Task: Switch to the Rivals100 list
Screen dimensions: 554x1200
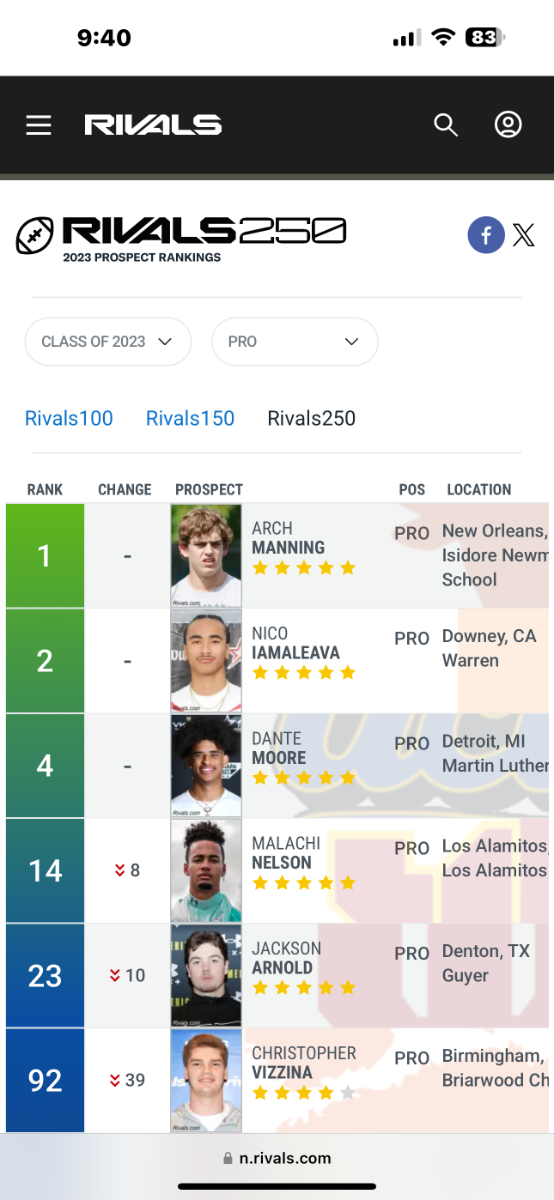Action: pyautogui.click(x=69, y=418)
